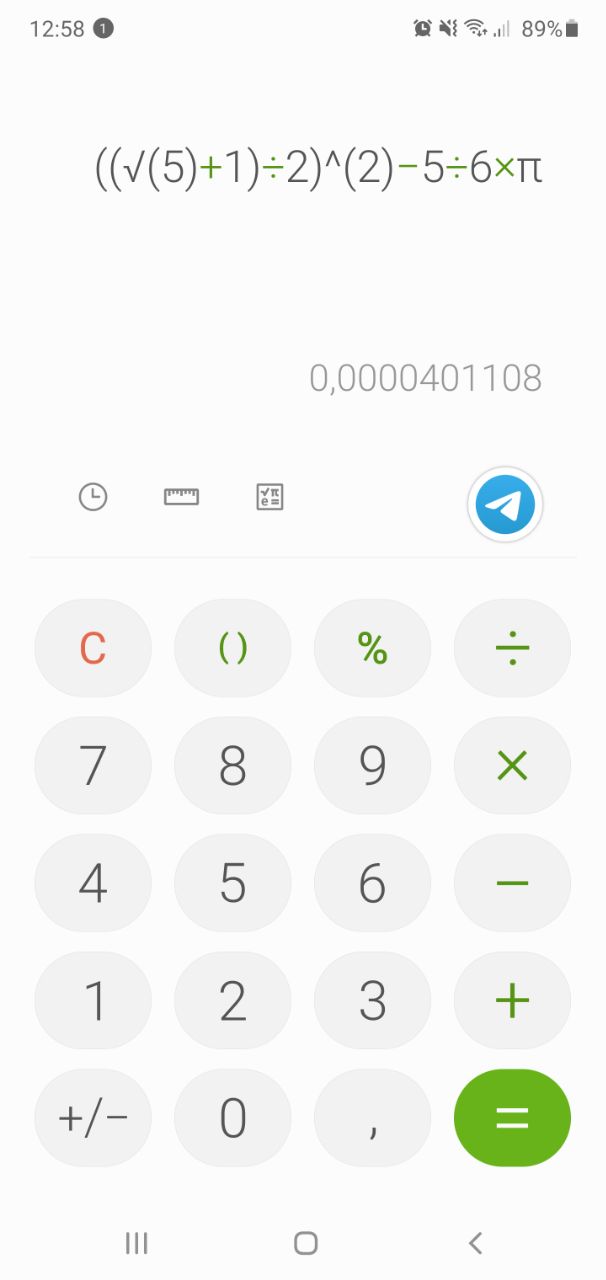Image resolution: width=606 pixels, height=1280 pixels.
Task: Select the division operator
Action: (x=512, y=649)
